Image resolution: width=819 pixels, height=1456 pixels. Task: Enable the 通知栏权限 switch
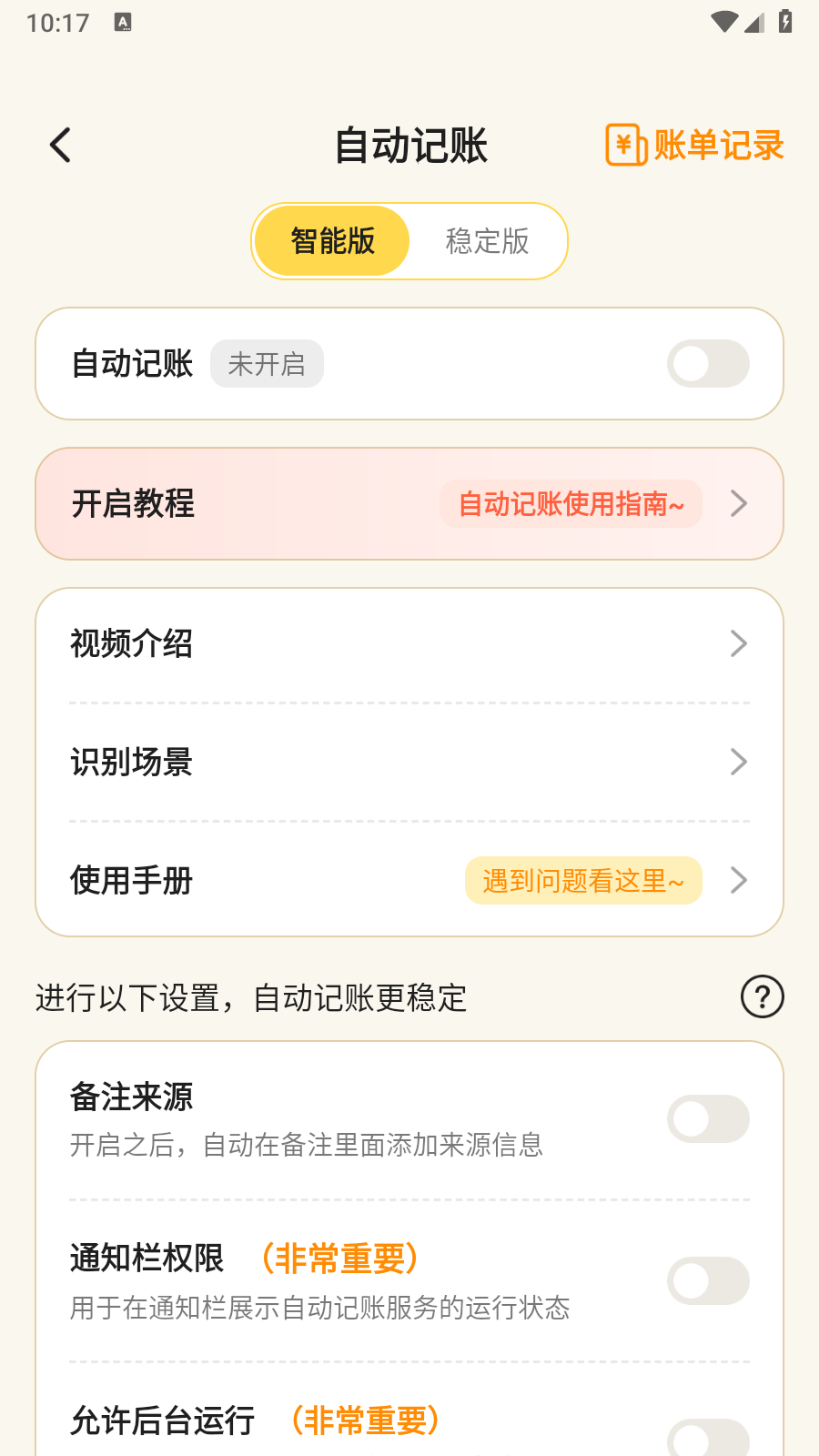point(708,1280)
